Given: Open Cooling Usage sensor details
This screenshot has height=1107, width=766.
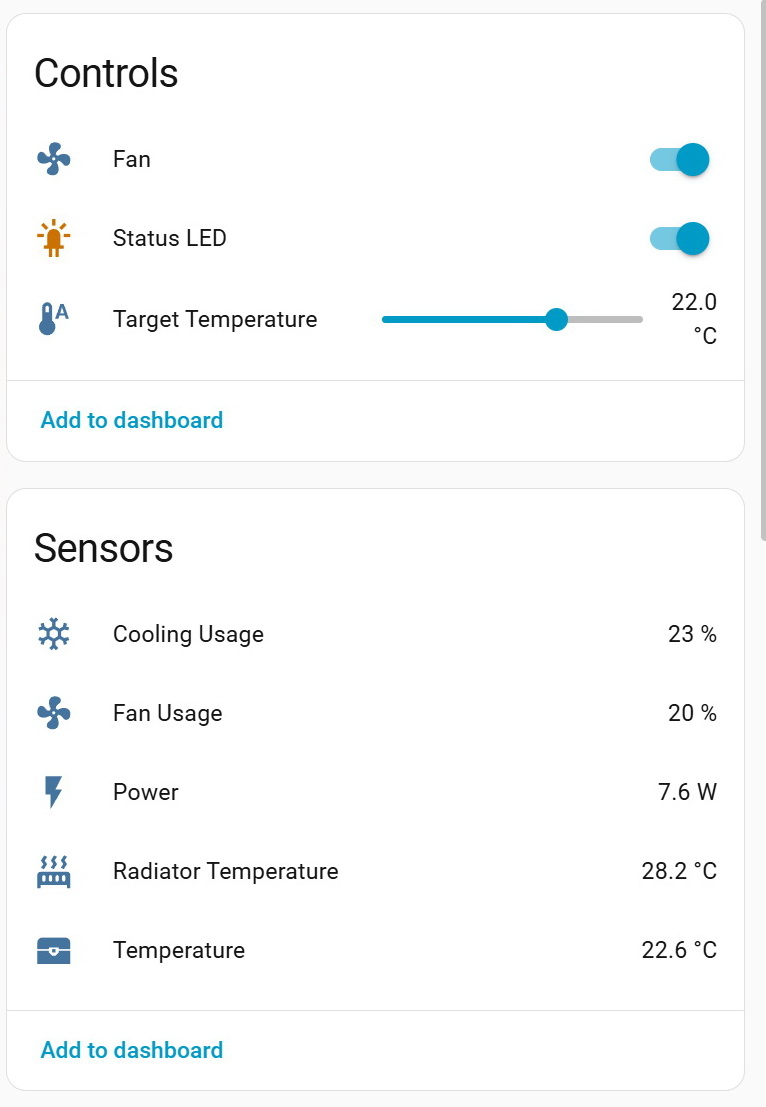Looking at the screenshot, I should pos(188,634).
